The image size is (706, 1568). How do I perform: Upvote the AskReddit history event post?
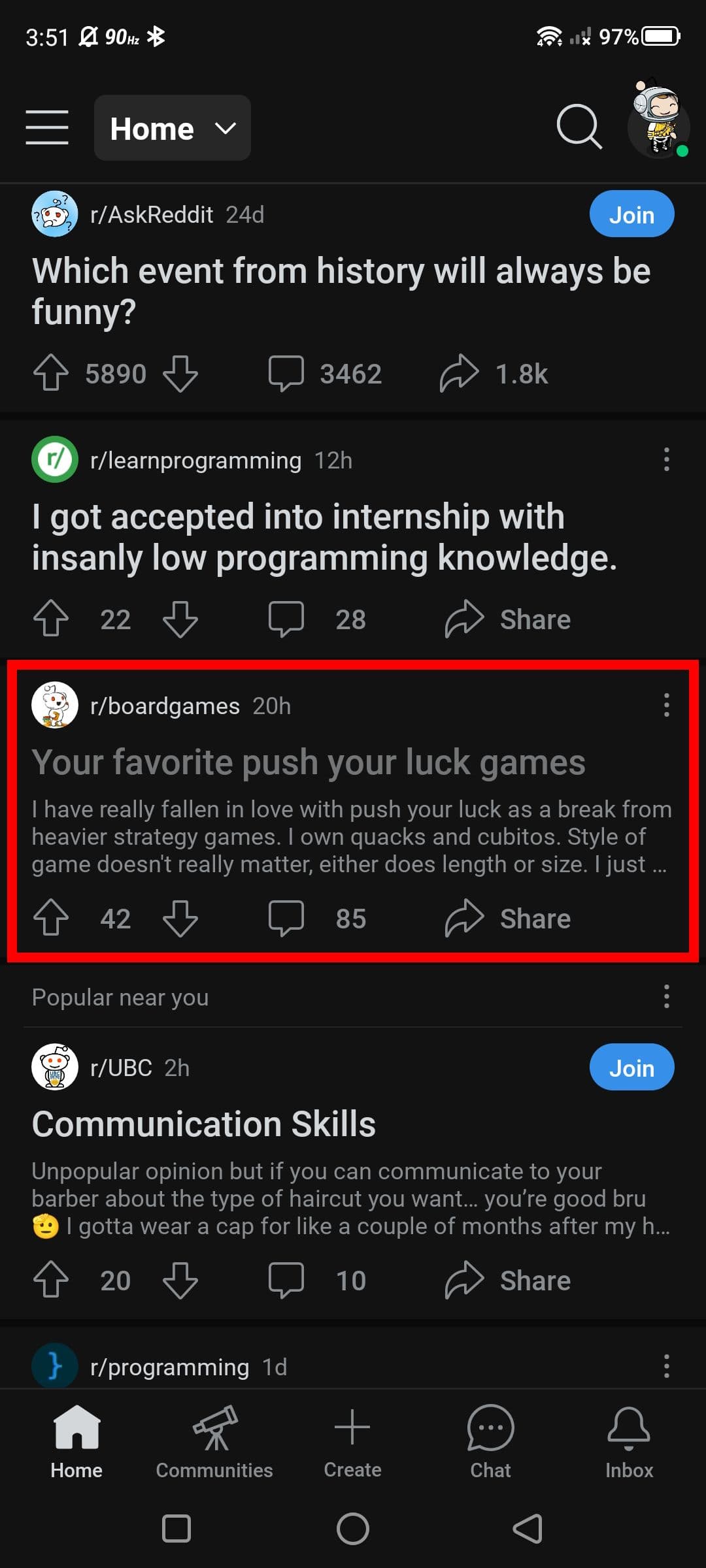(x=51, y=374)
